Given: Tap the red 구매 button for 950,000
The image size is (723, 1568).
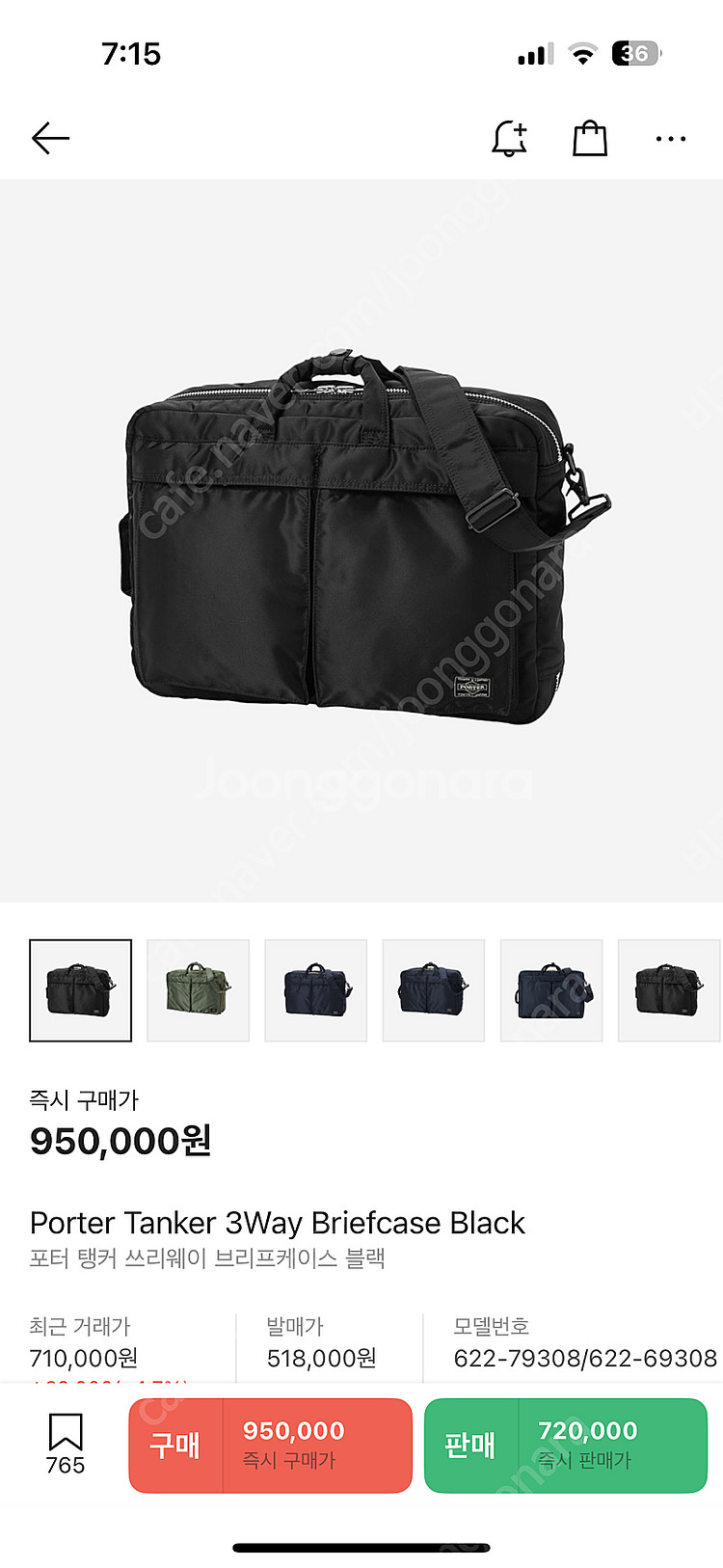Looking at the screenshot, I should [270, 1445].
